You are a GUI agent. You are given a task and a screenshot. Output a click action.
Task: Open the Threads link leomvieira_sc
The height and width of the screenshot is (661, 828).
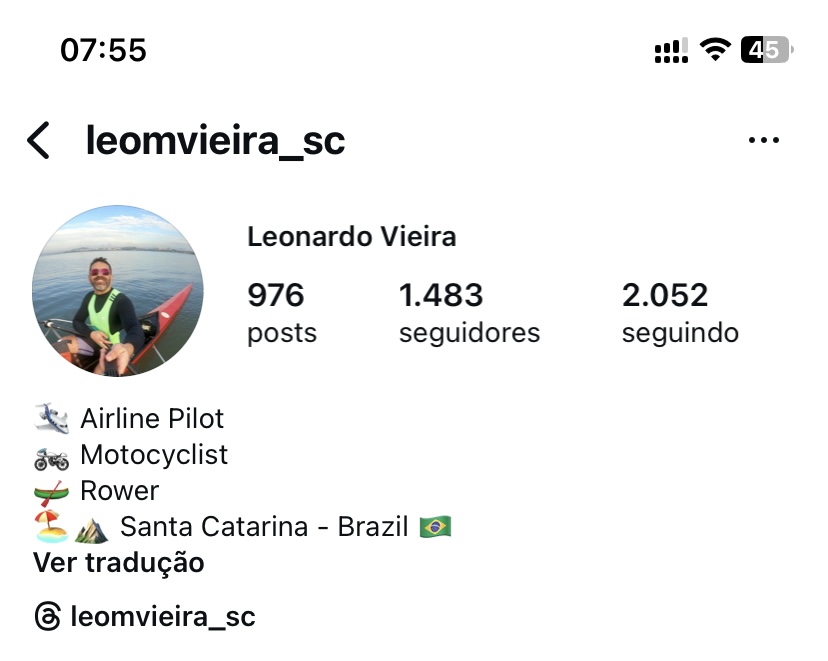pyautogui.click(x=145, y=617)
